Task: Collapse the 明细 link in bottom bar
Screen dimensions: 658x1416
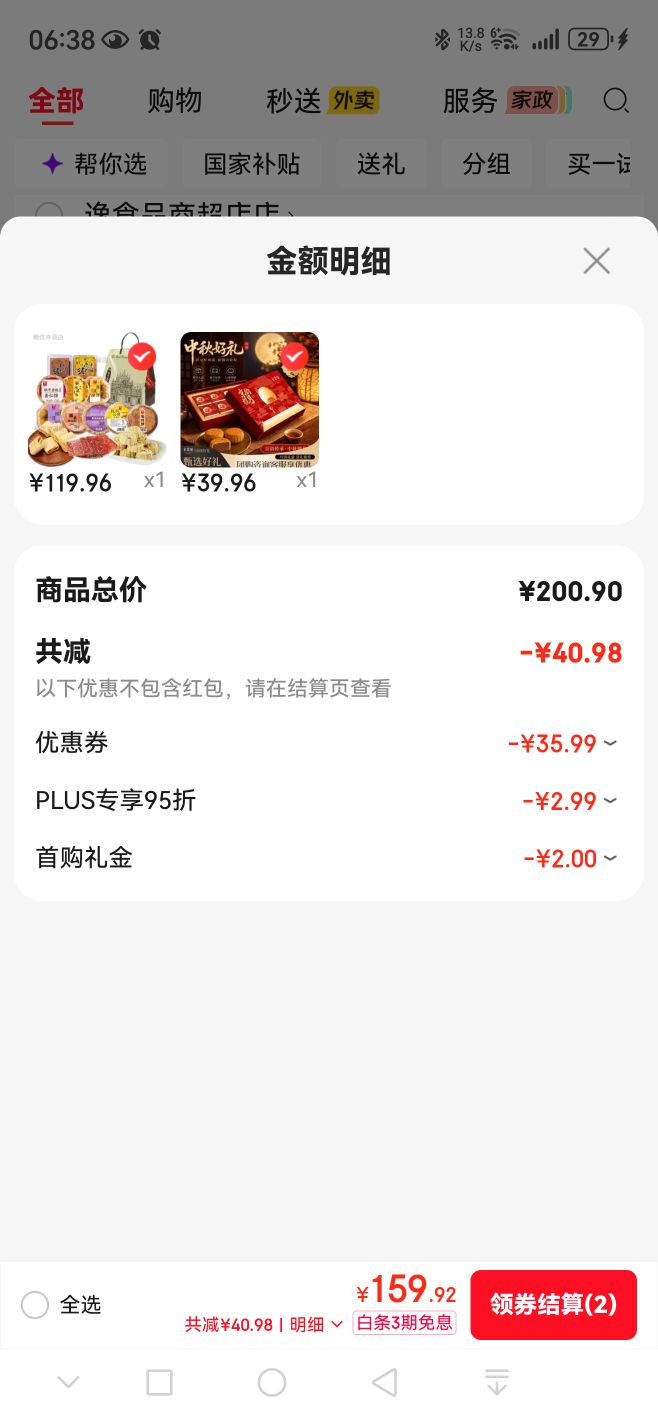Action: (x=316, y=1324)
